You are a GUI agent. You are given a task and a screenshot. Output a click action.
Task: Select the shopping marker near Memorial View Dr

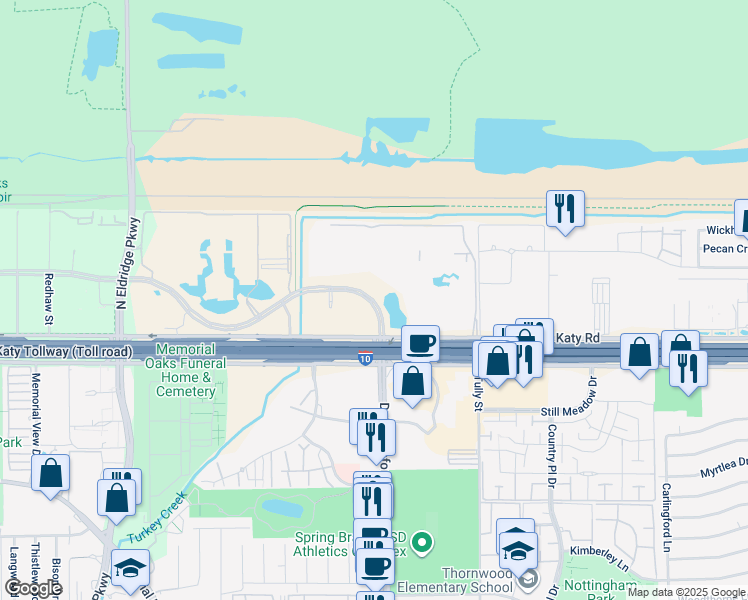pos(50,473)
